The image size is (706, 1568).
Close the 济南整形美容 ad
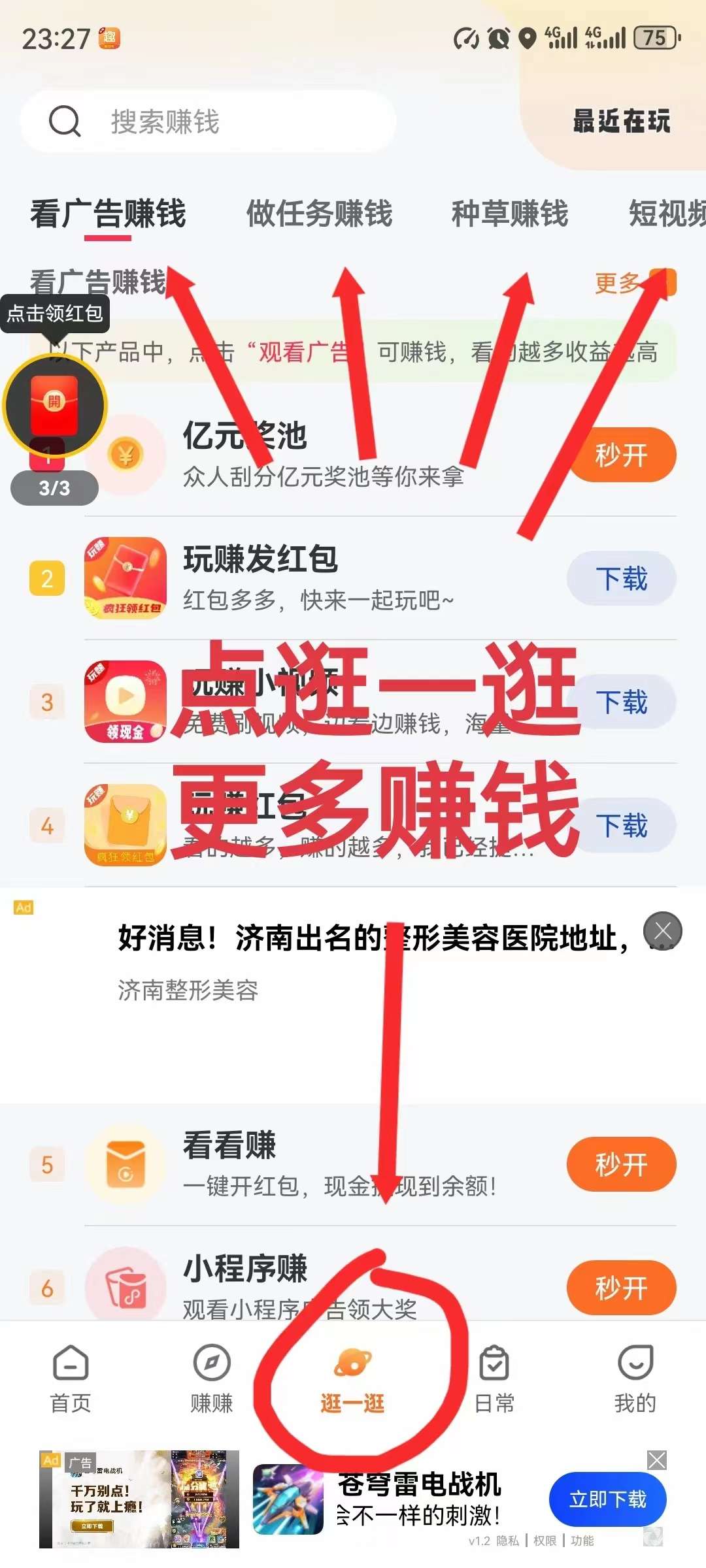coord(662,931)
